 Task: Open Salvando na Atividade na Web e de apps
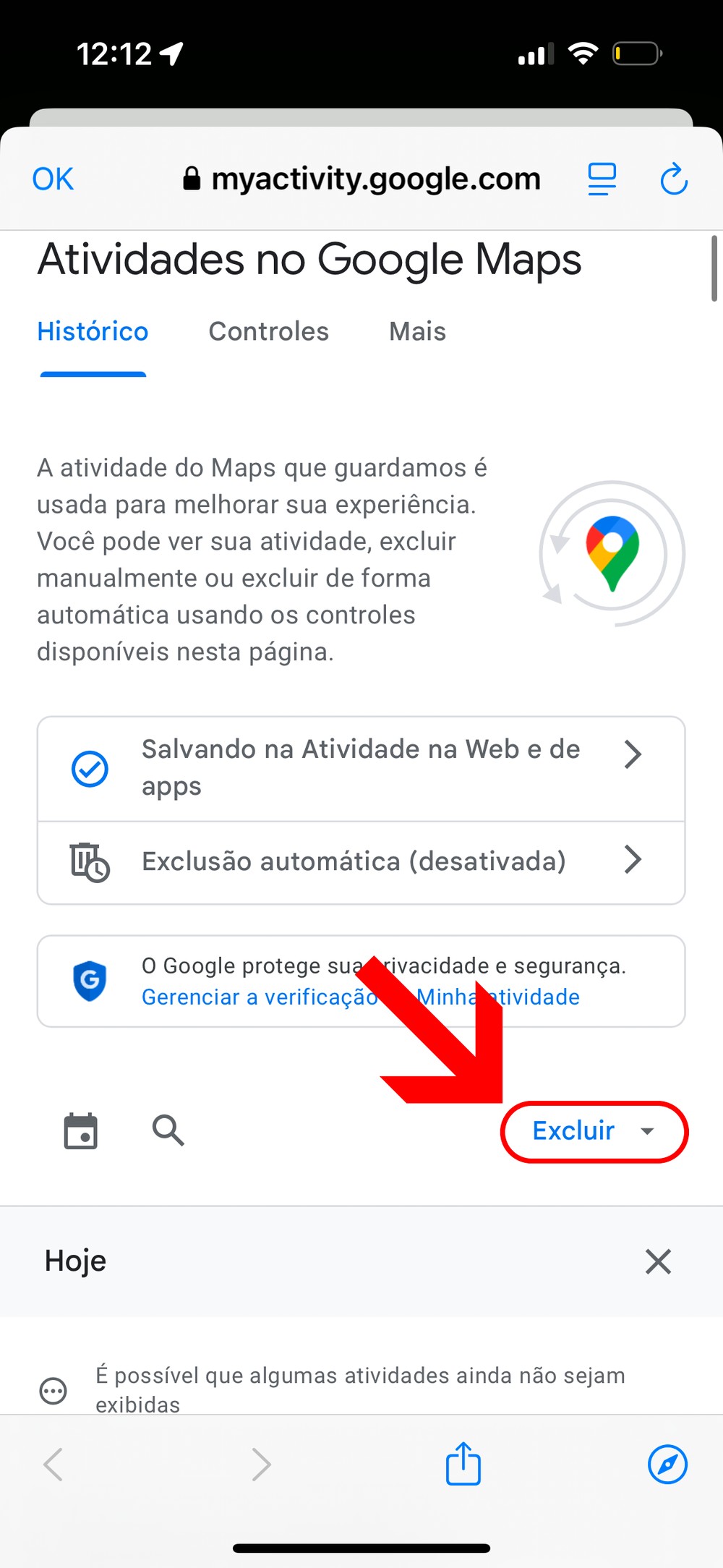[x=361, y=768]
